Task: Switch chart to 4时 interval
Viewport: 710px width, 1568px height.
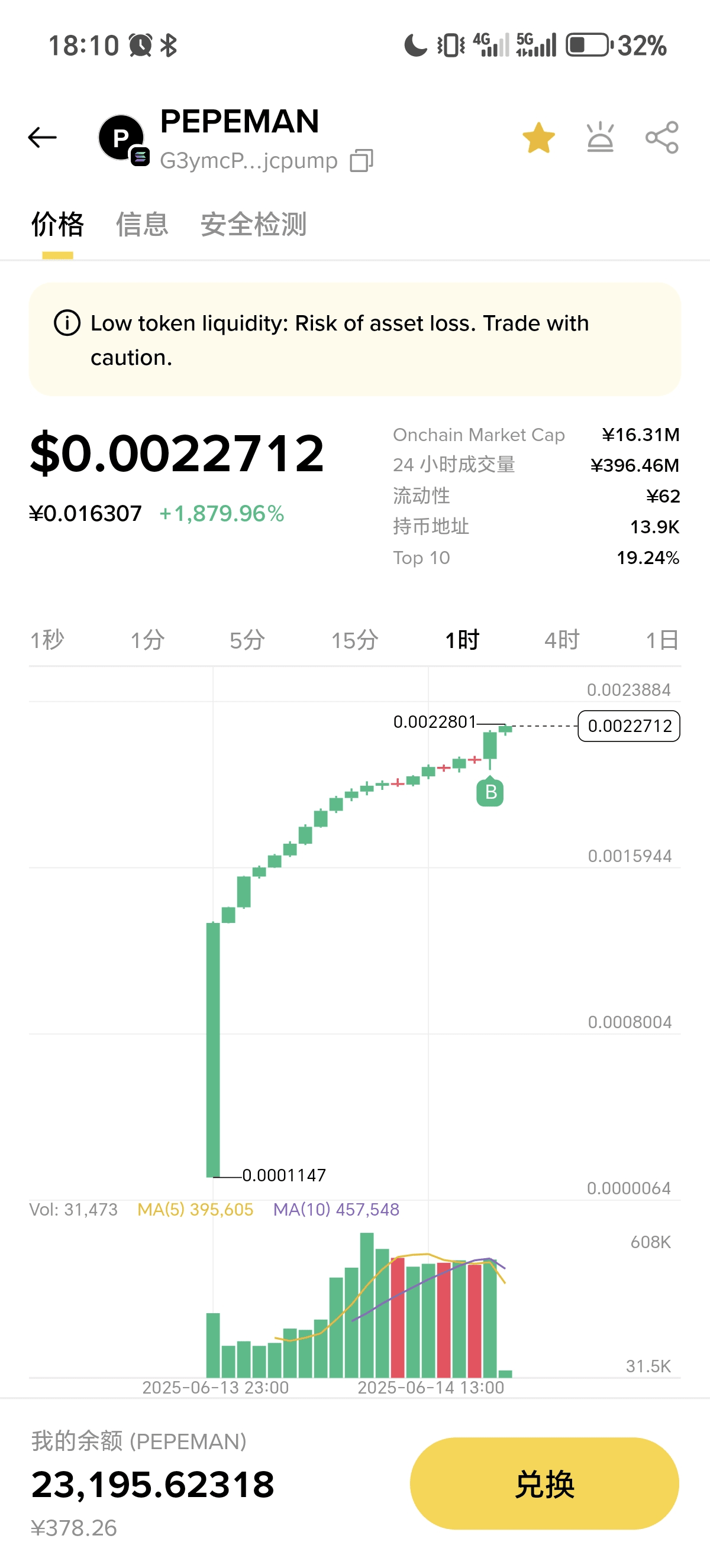Action: (561, 640)
